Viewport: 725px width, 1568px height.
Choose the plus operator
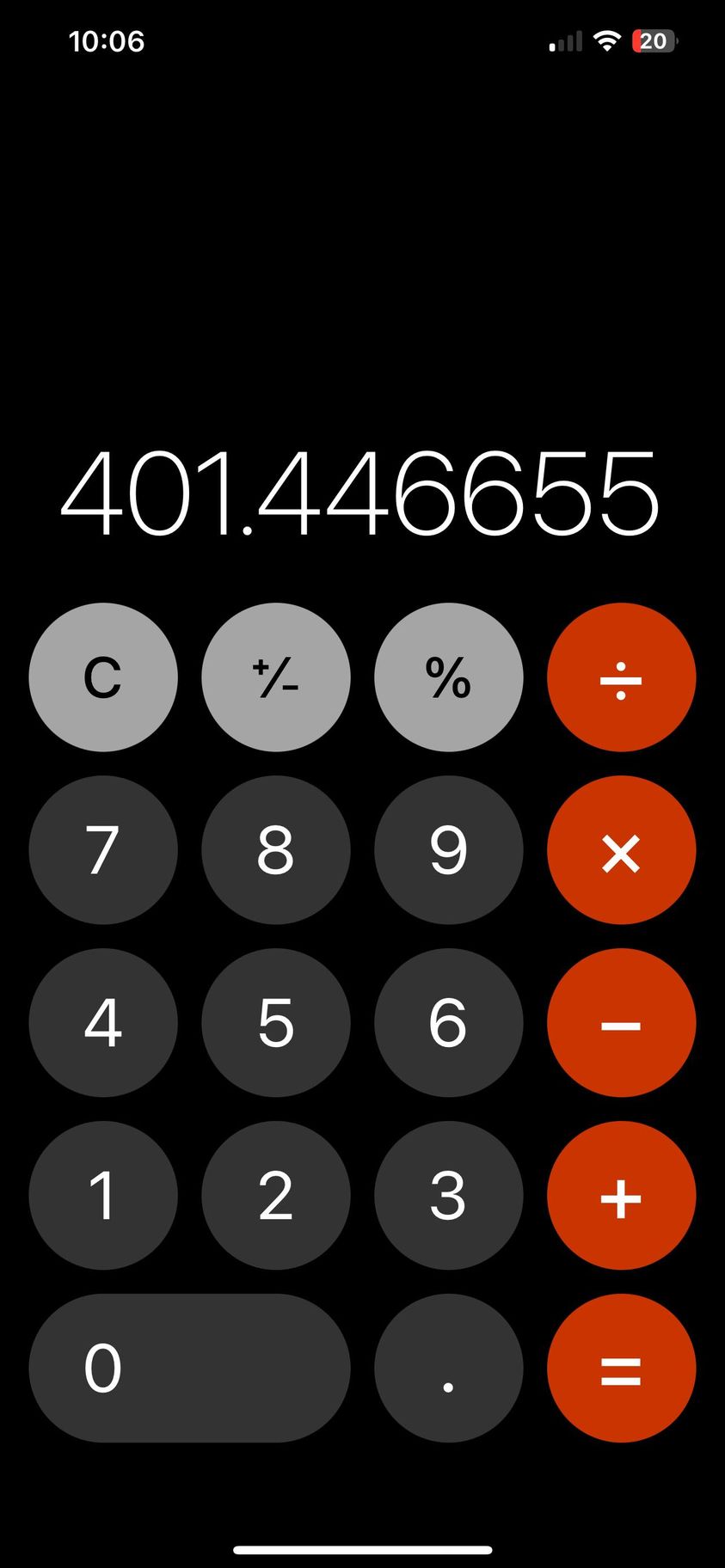[x=621, y=1196]
